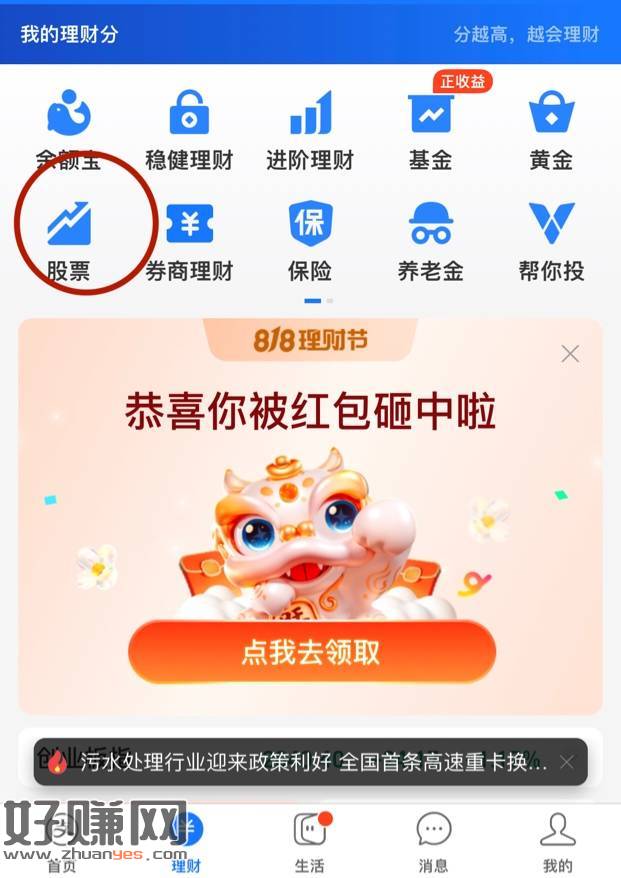Switch to the 消息 tab
621x878 pixels.
pos(434,841)
